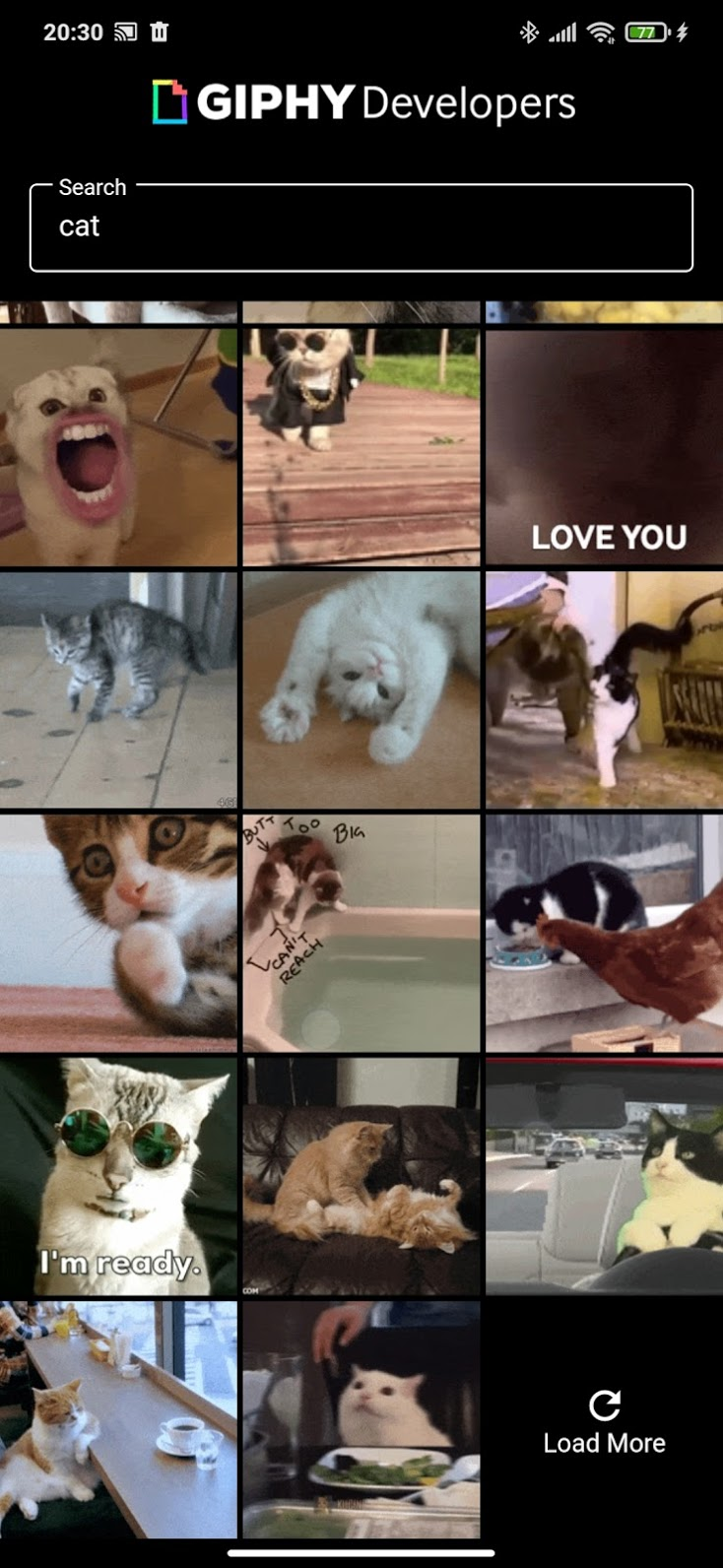The image size is (723, 1568).
Task: Open the cat sitting at cafe counter GIF
Action: coord(118,1420)
